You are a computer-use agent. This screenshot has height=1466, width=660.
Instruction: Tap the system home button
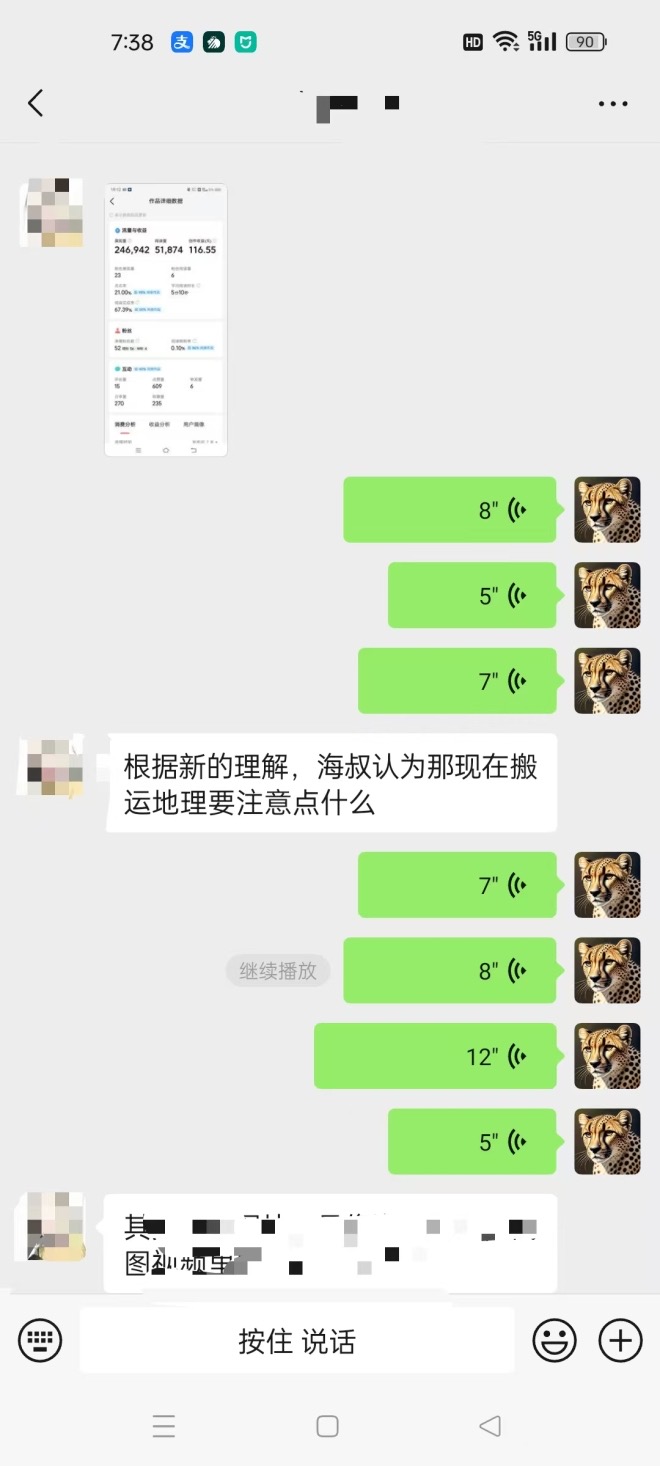(x=327, y=1426)
